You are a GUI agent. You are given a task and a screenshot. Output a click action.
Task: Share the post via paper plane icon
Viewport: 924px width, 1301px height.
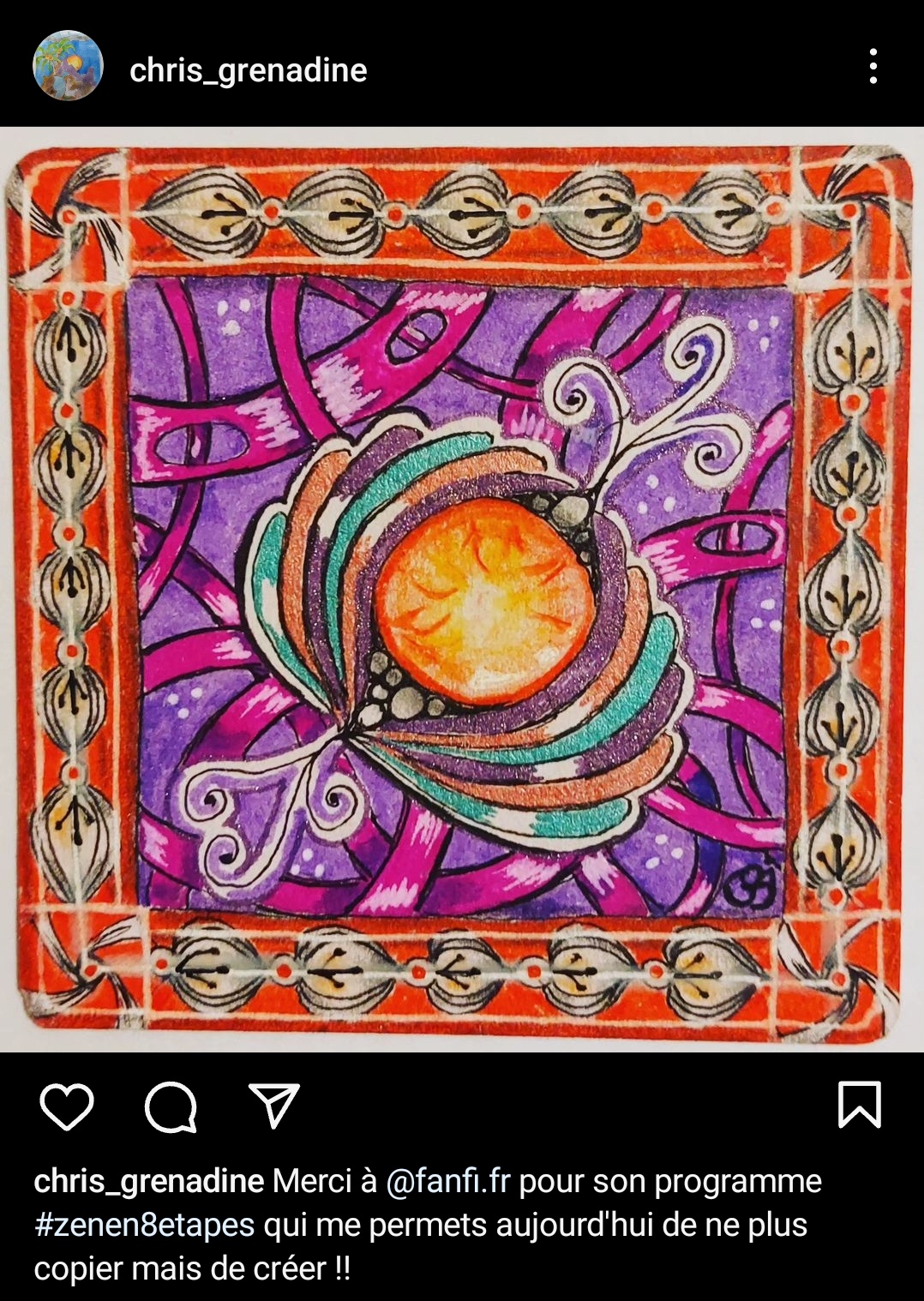click(x=274, y=1105)
